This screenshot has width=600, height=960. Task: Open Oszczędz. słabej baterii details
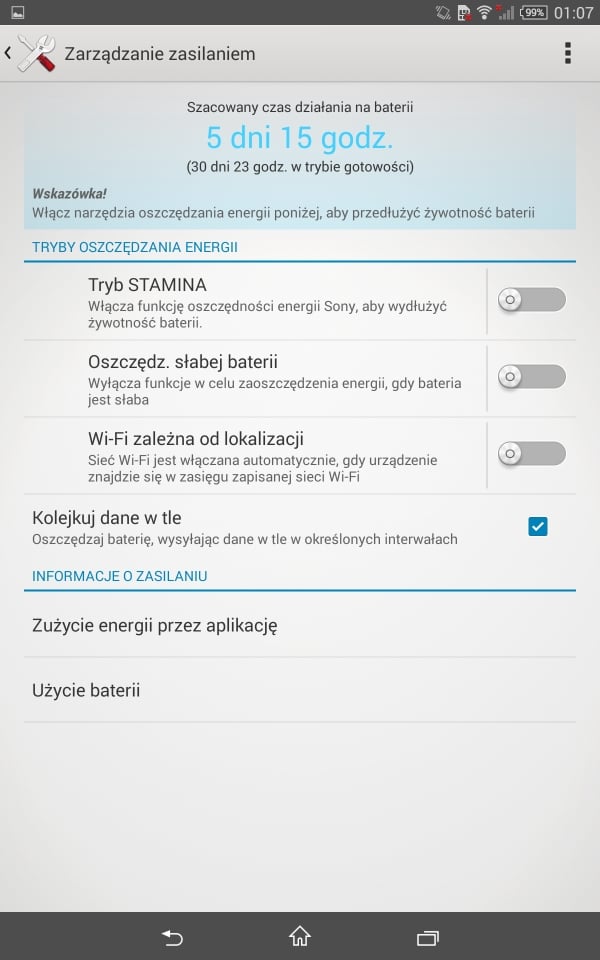click(x=255, y=379)
